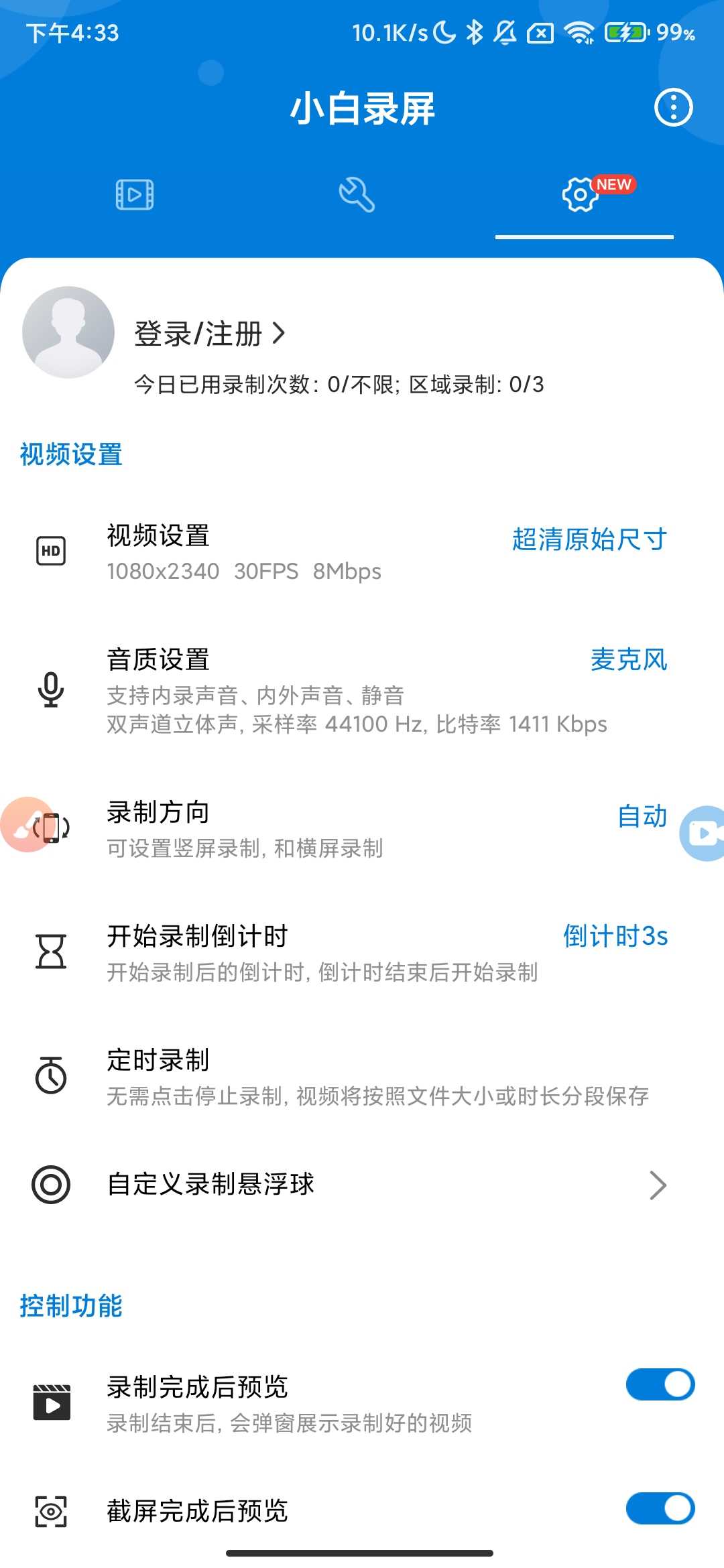Open the three-dot overflow menu
724x1568 pixels.
pyautogui.click(x=674, y=107)
